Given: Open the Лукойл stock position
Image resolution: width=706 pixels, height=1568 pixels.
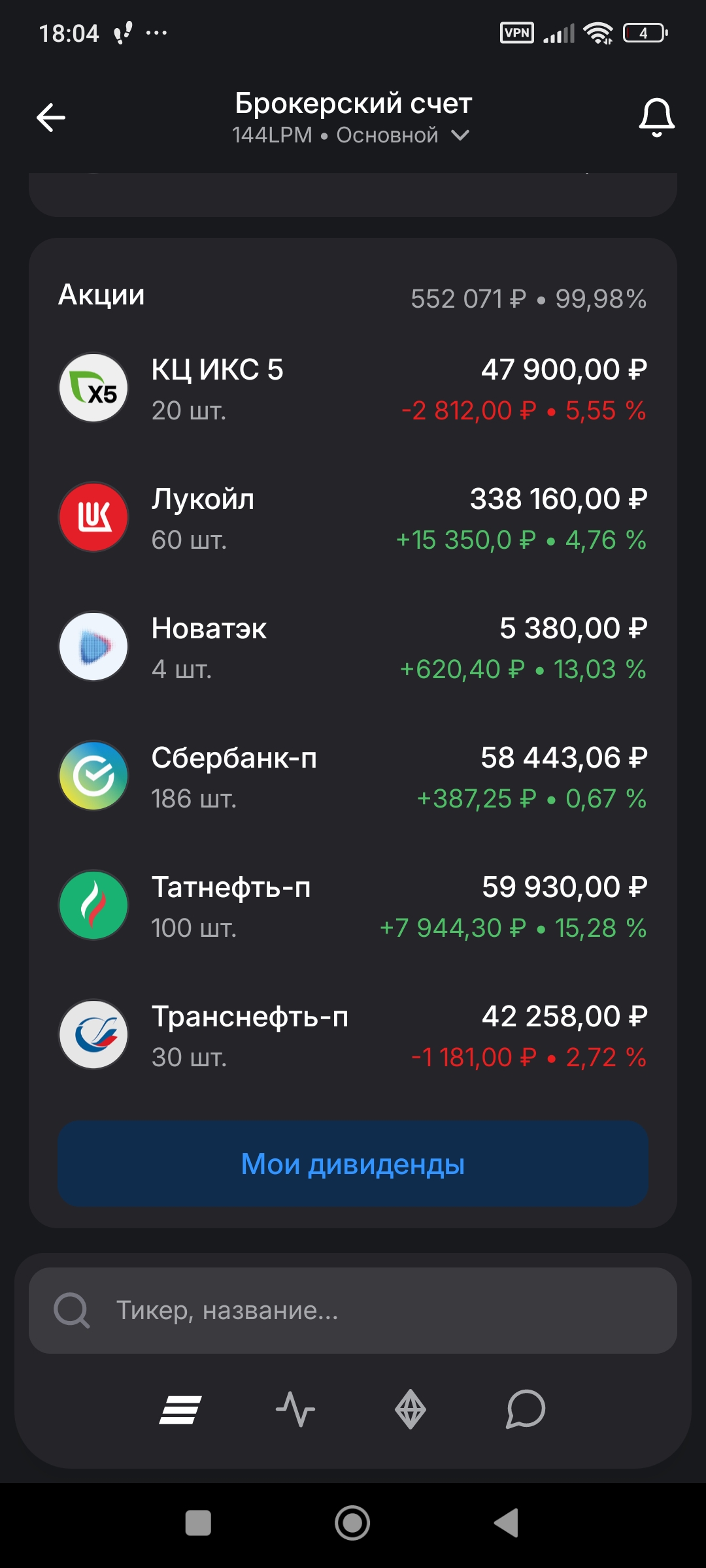Looking at the screenshot, I should coord(353,519).
